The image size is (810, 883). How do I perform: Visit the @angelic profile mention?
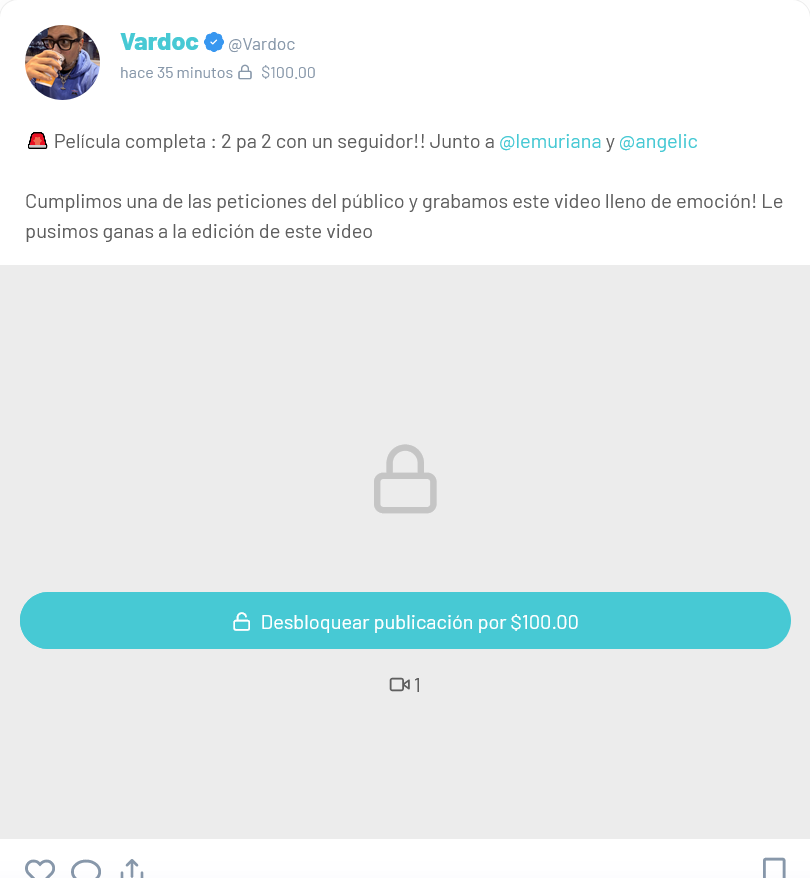[658, 142]
